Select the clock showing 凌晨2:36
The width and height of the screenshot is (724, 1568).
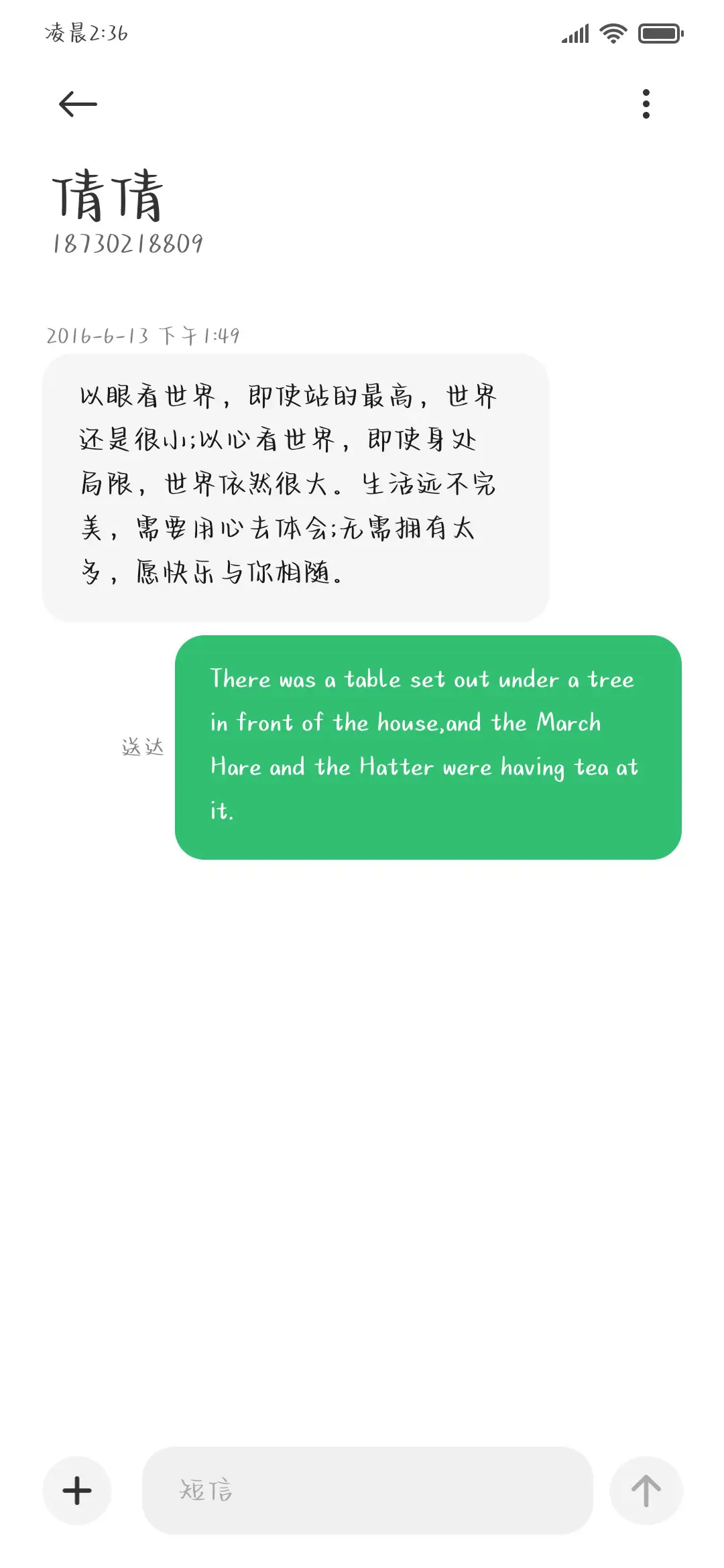87,32
